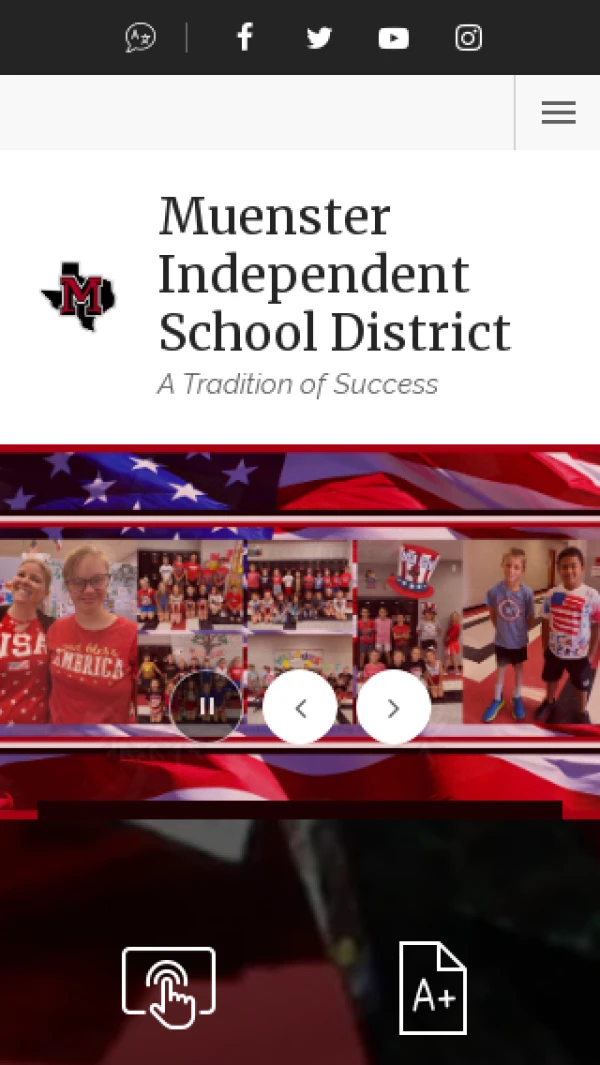Go to the Instagram page
The width and height of the screenshot is (600, 1065).
tap(468, 38)
